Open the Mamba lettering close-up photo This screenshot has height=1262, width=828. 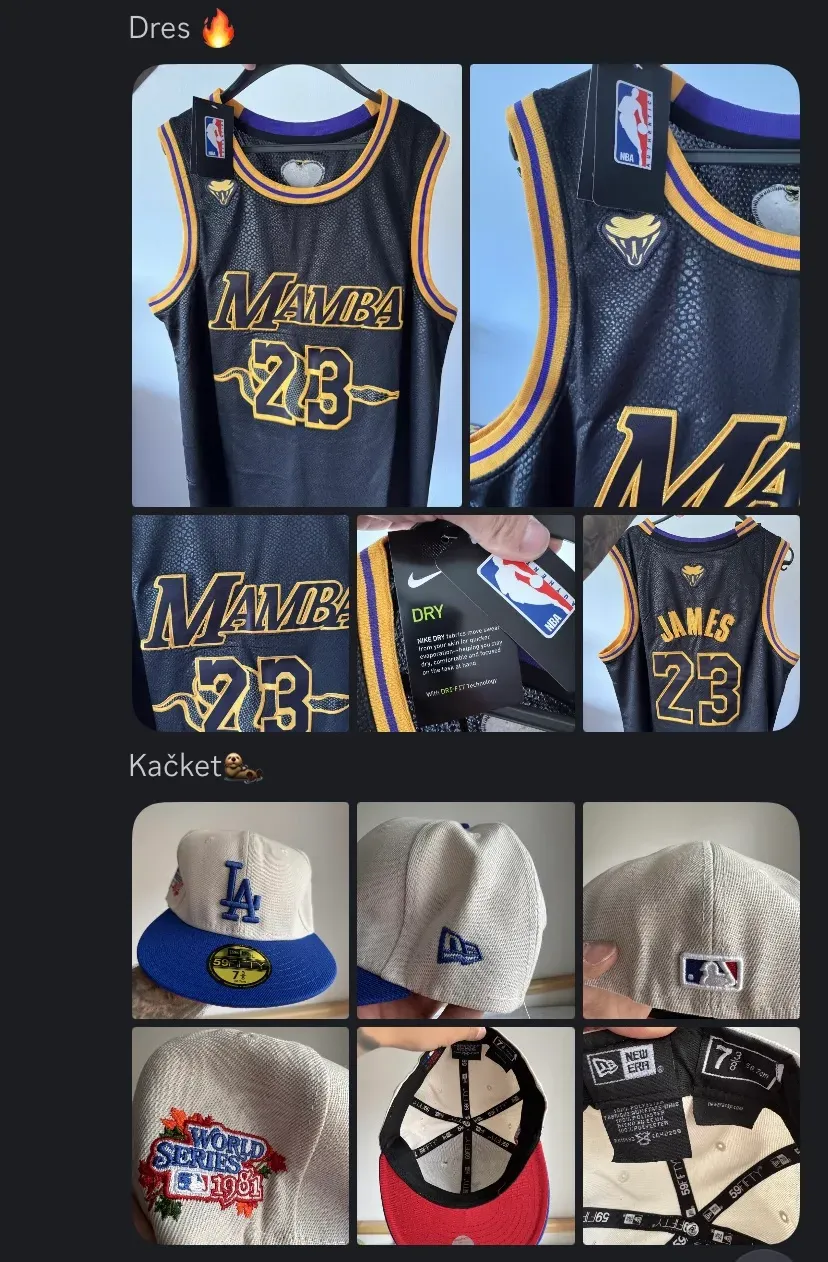click(x=241, y=623)
